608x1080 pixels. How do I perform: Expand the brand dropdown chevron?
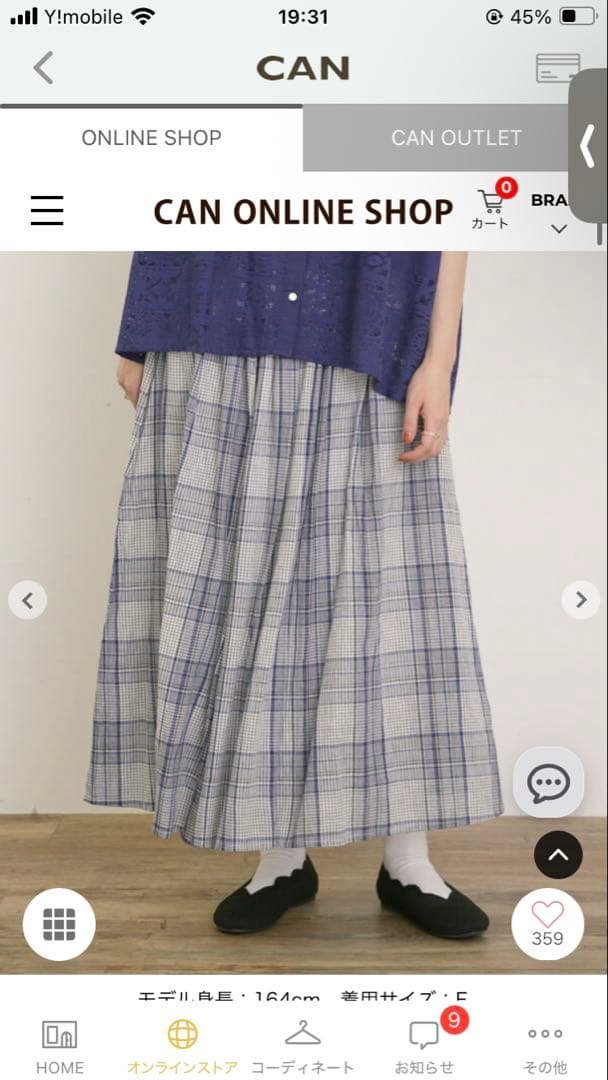559,229
